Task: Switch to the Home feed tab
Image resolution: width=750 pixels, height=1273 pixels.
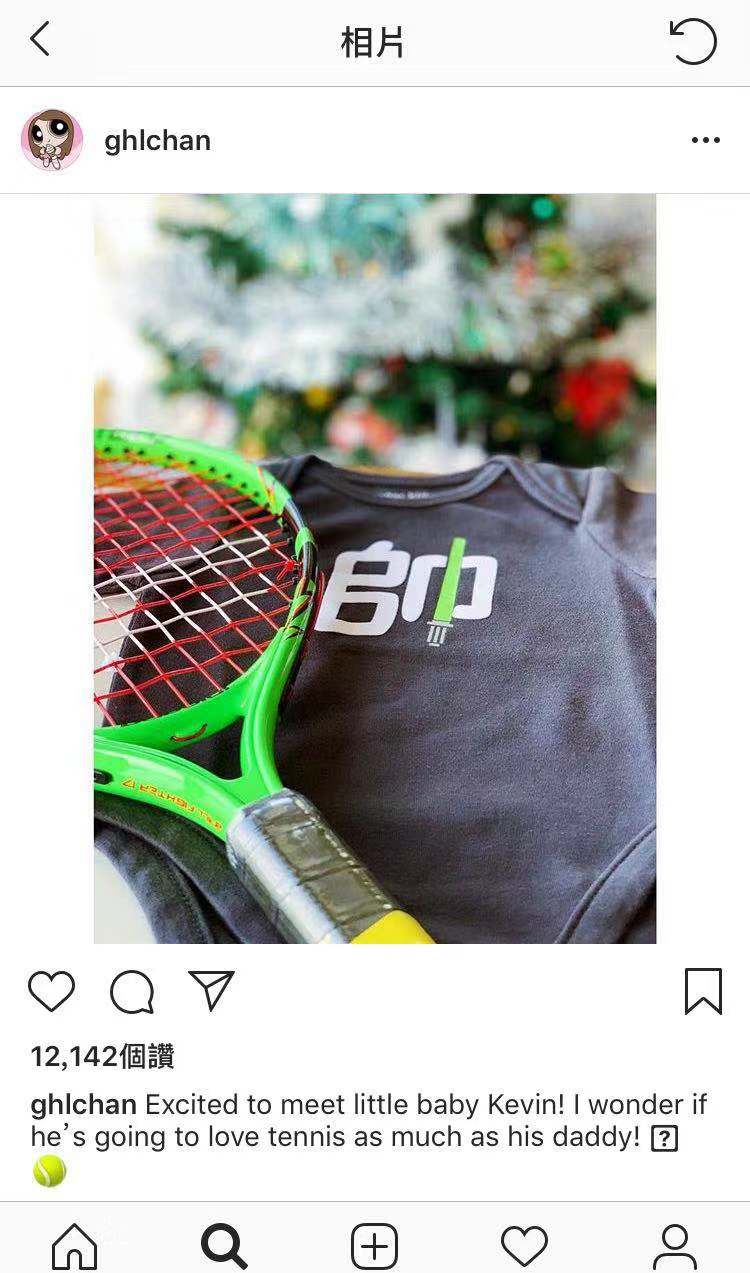Action: point(75,1246)
